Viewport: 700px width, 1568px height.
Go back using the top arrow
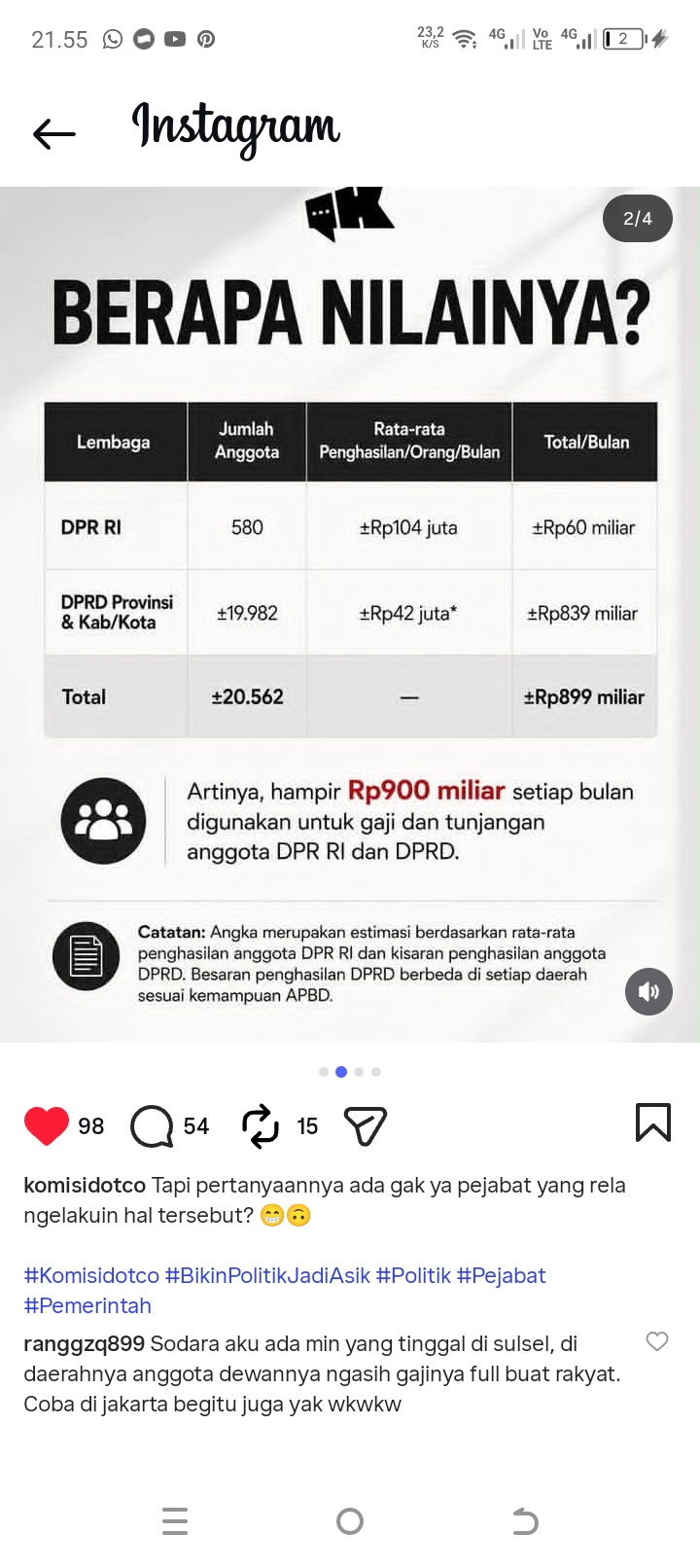(x=53, y=133)
